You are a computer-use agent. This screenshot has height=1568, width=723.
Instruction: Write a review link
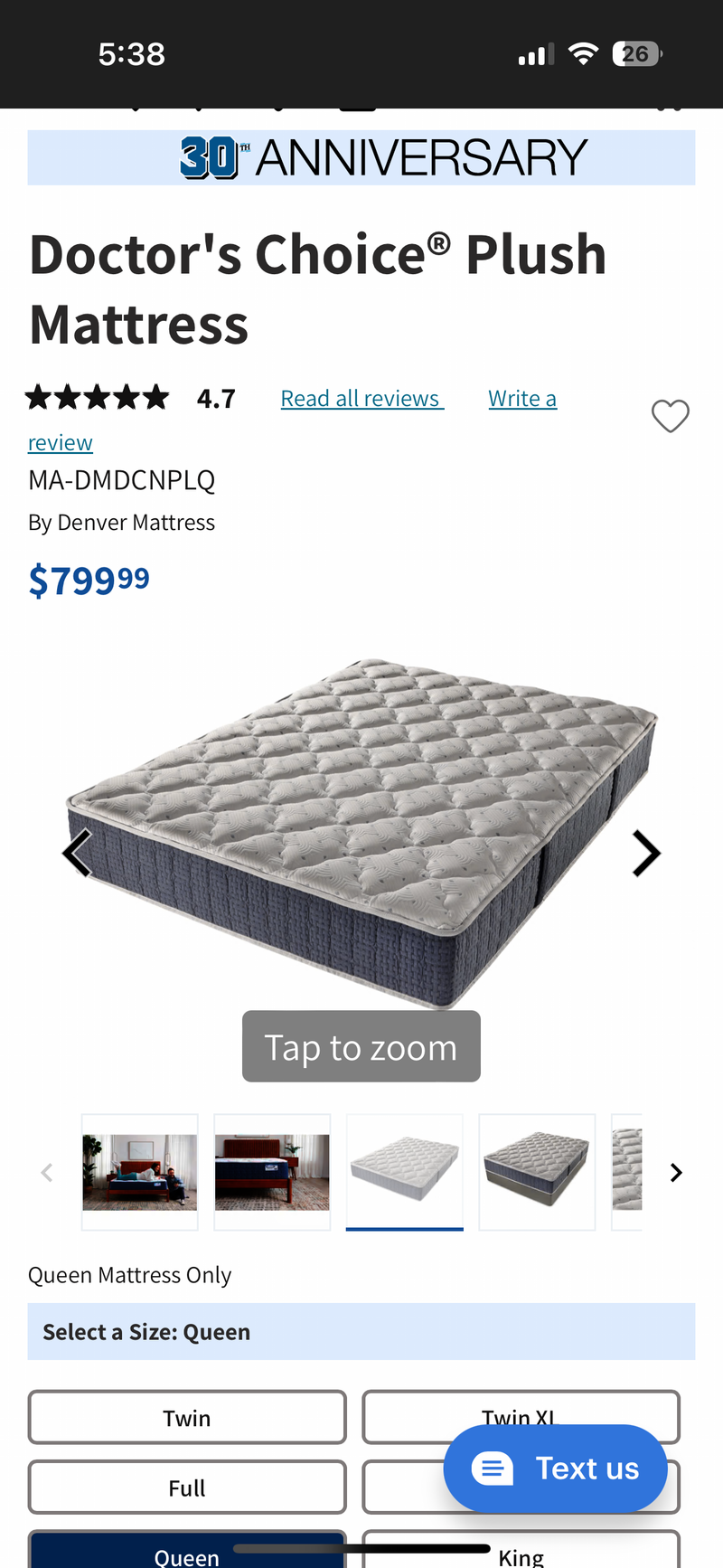[521, 399]
